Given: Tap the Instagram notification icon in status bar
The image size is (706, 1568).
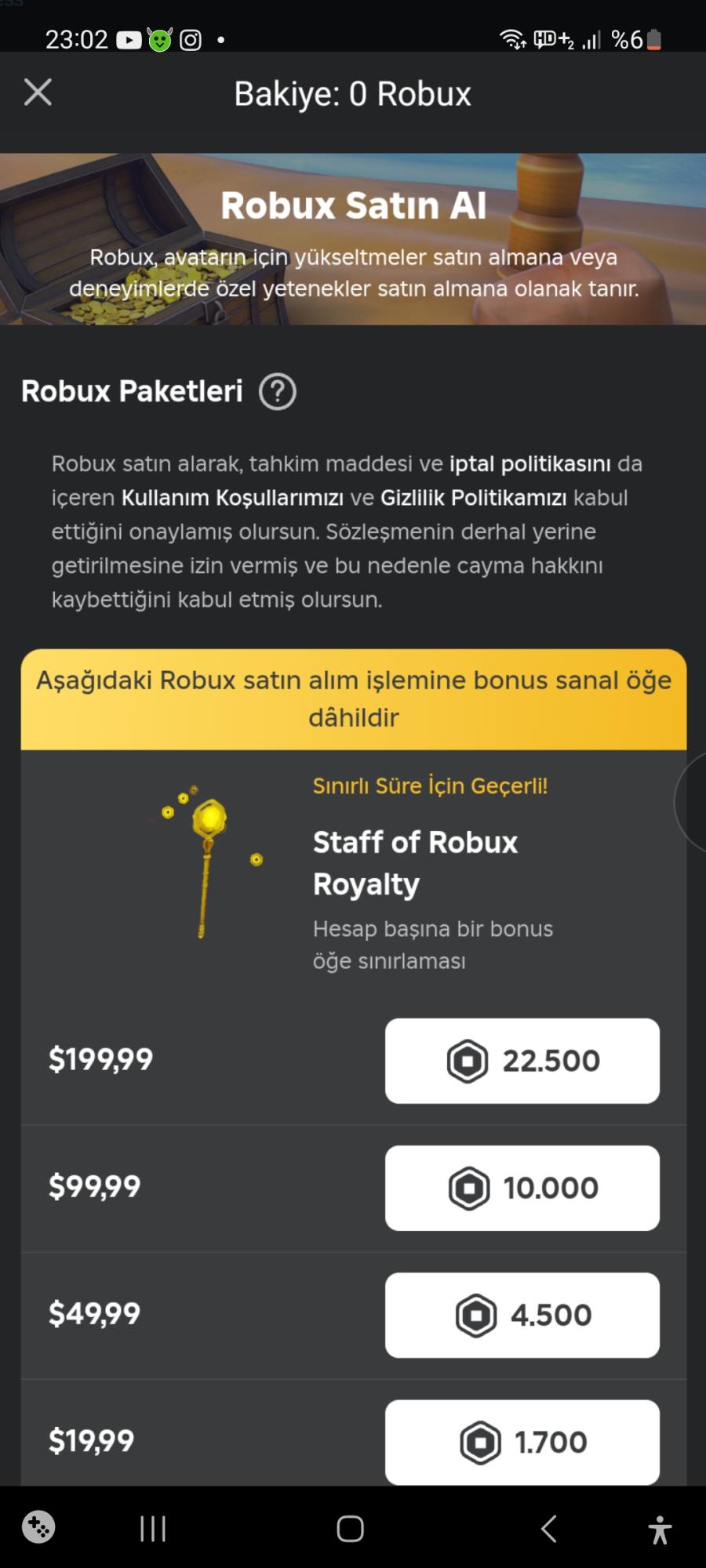Looking at the screenshot, I should 190,38.
